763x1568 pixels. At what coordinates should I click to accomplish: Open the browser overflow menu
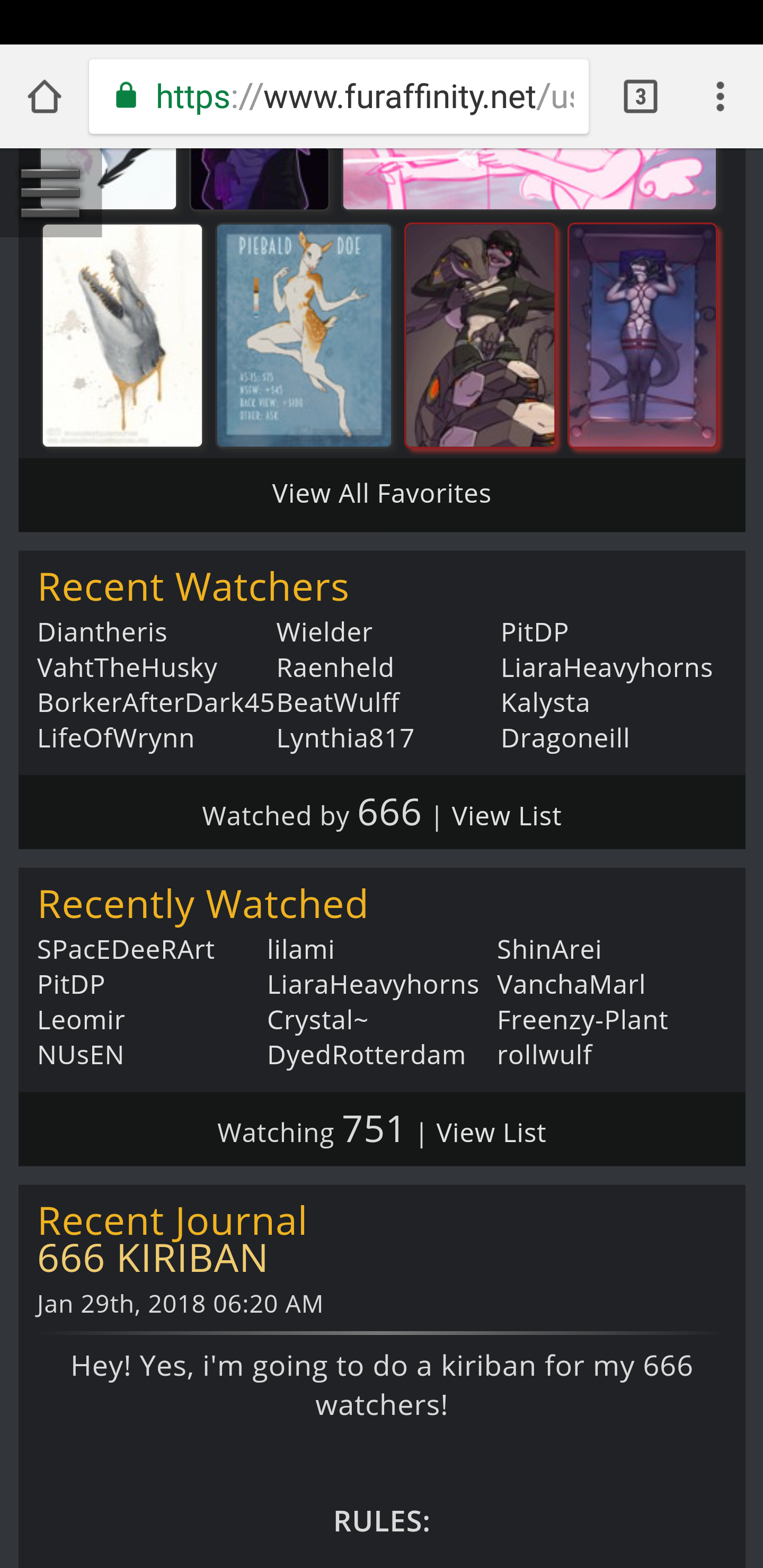(720, 97)
